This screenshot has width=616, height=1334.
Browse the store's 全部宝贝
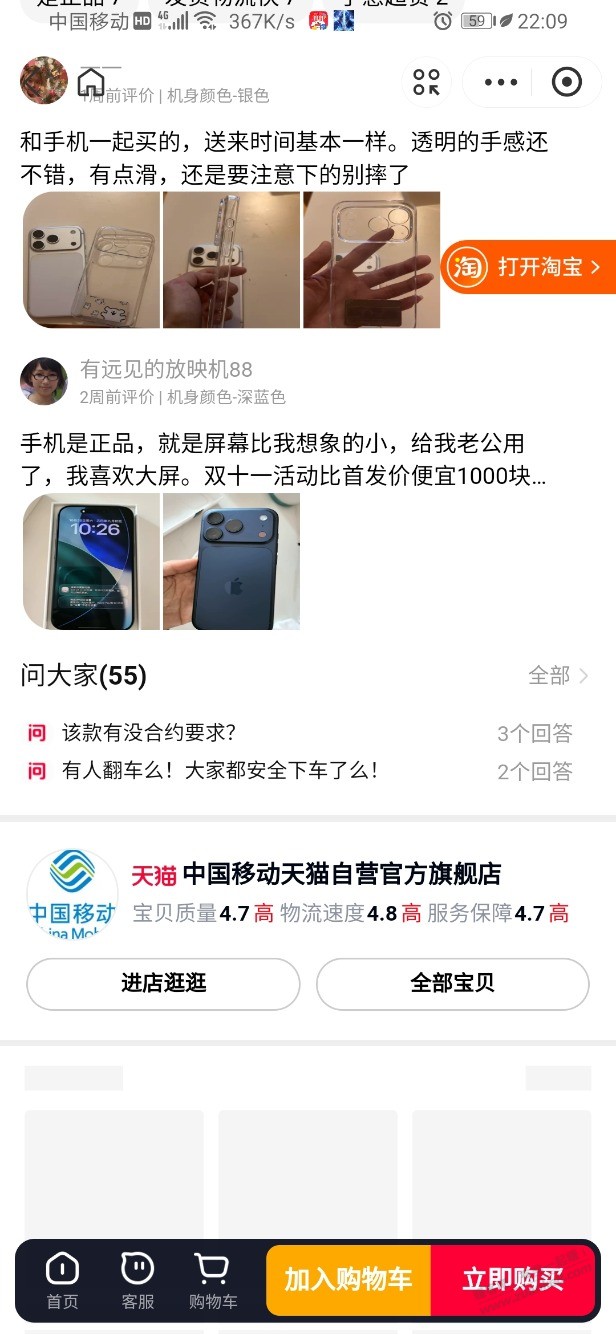point(452,984)
